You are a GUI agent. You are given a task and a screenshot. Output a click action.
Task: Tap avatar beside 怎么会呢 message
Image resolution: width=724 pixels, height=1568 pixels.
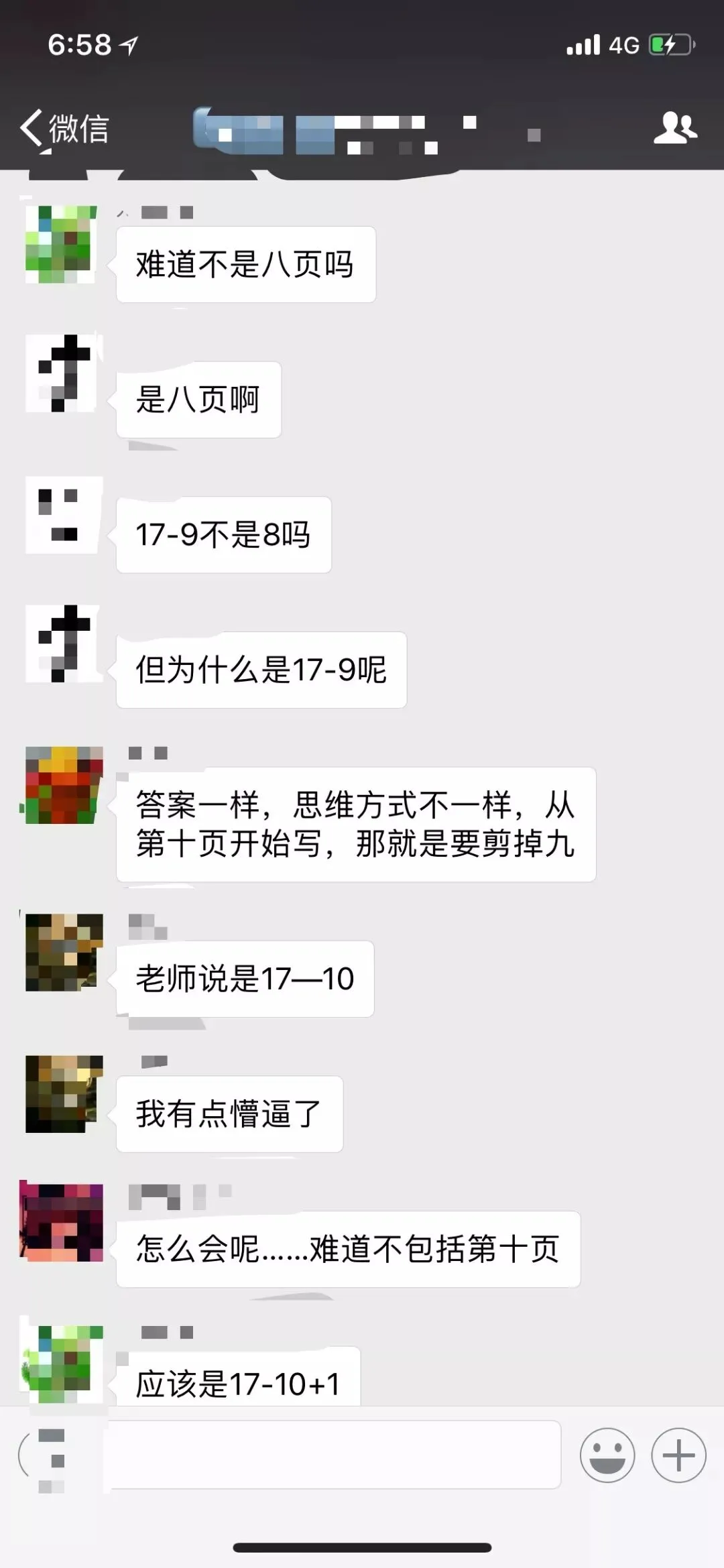pos(64,1223)
